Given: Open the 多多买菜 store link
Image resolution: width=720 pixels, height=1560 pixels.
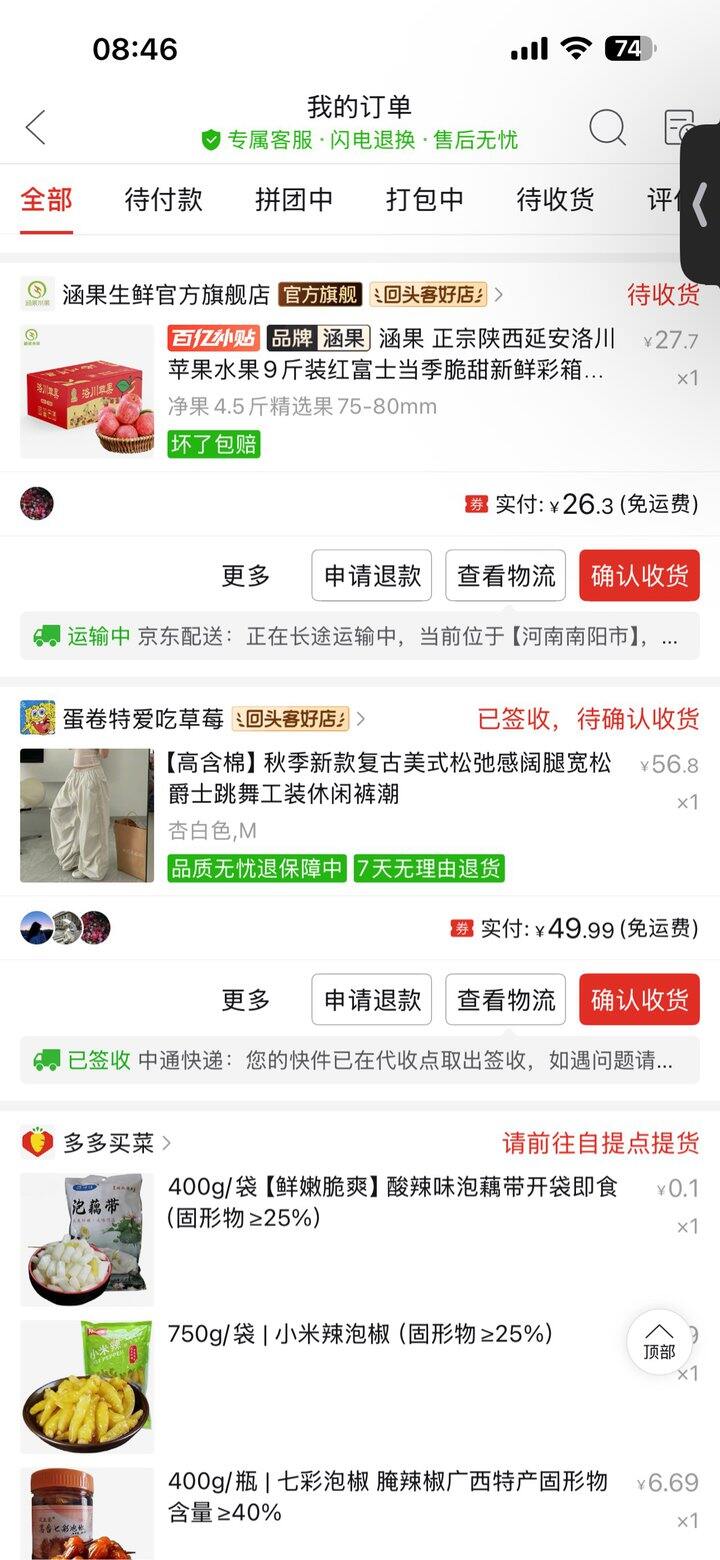Looking at the screenshot, I should (x=110, y=1142).
